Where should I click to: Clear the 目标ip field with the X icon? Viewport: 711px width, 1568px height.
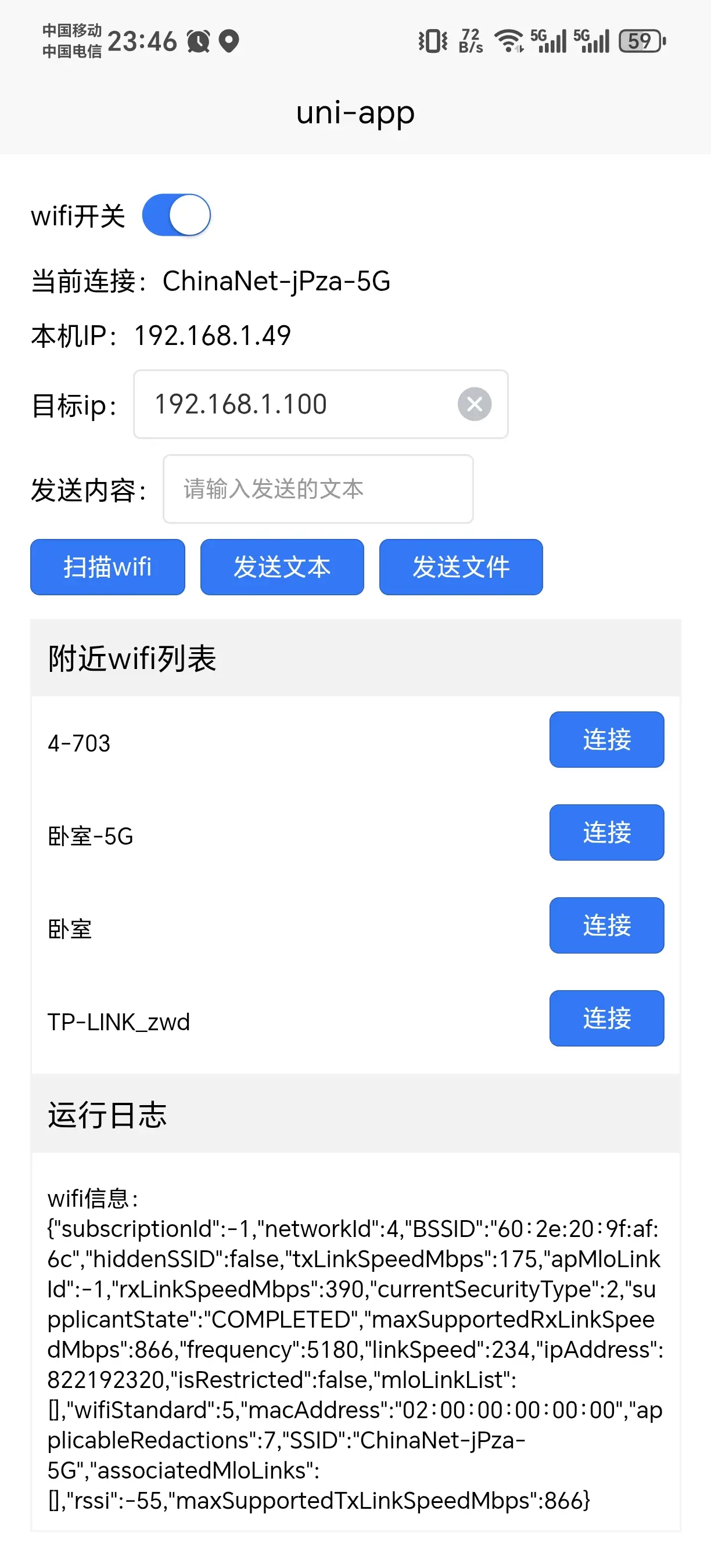click(x=475, y=404)
